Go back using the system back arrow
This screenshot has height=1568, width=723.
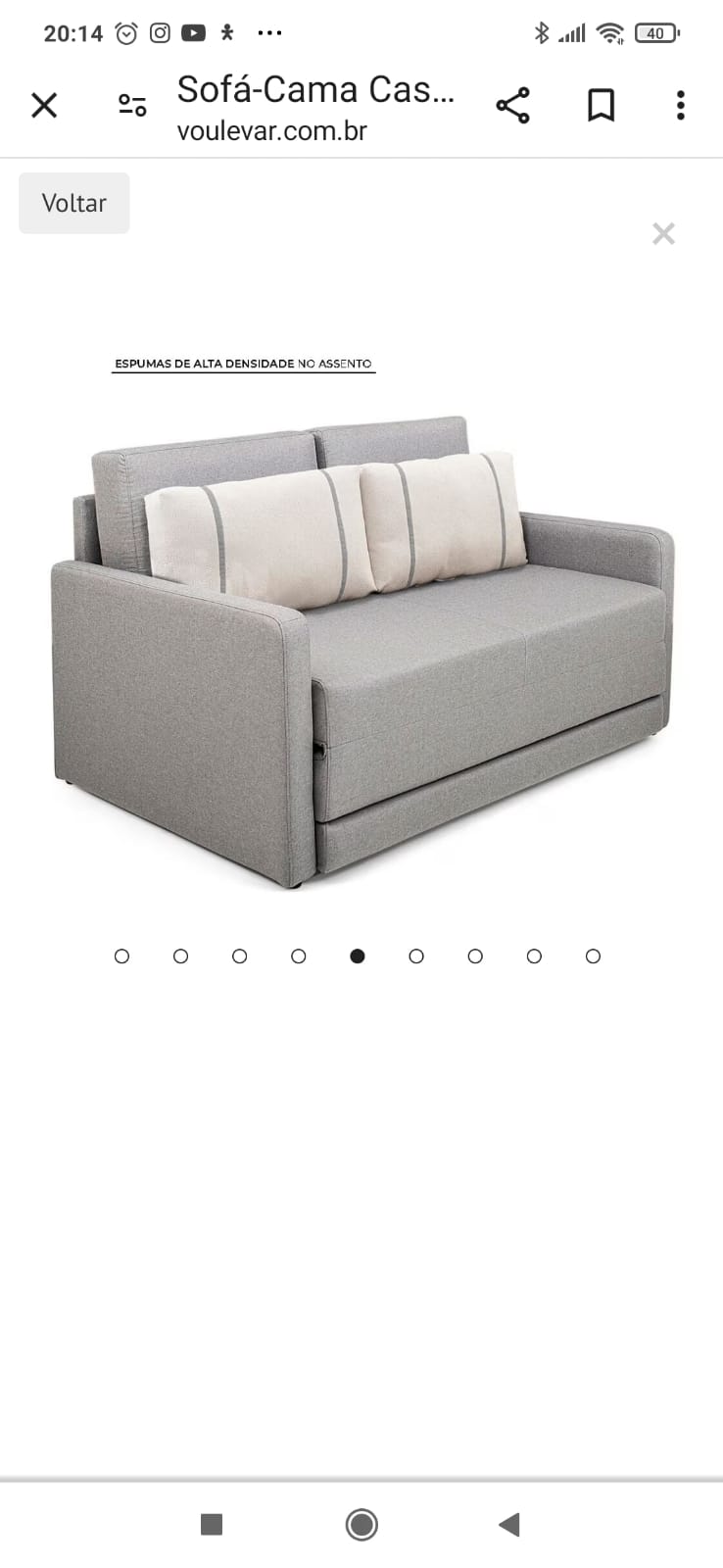(509, 1524)
